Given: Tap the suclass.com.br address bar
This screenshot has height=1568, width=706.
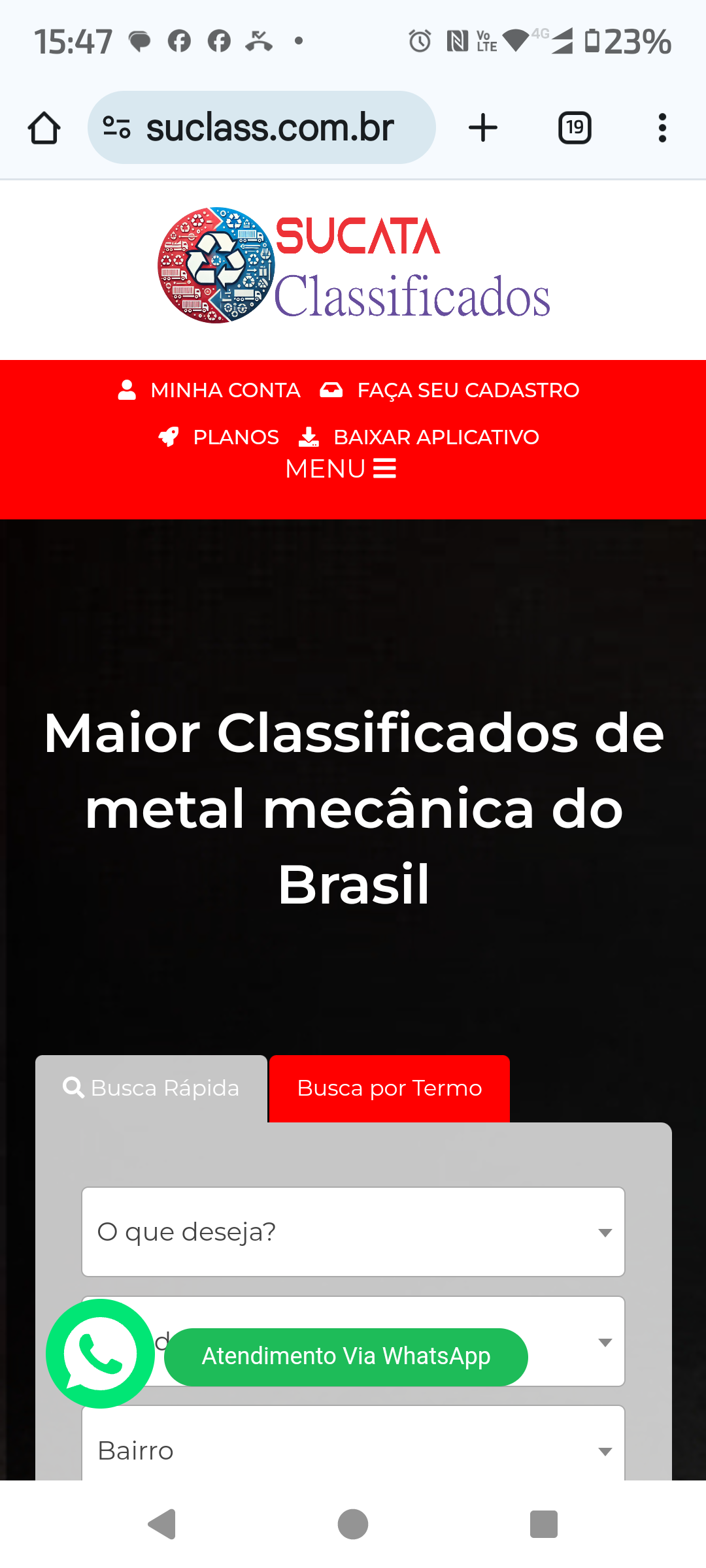Looking at the screenshot, I should (x=261, y=127).
